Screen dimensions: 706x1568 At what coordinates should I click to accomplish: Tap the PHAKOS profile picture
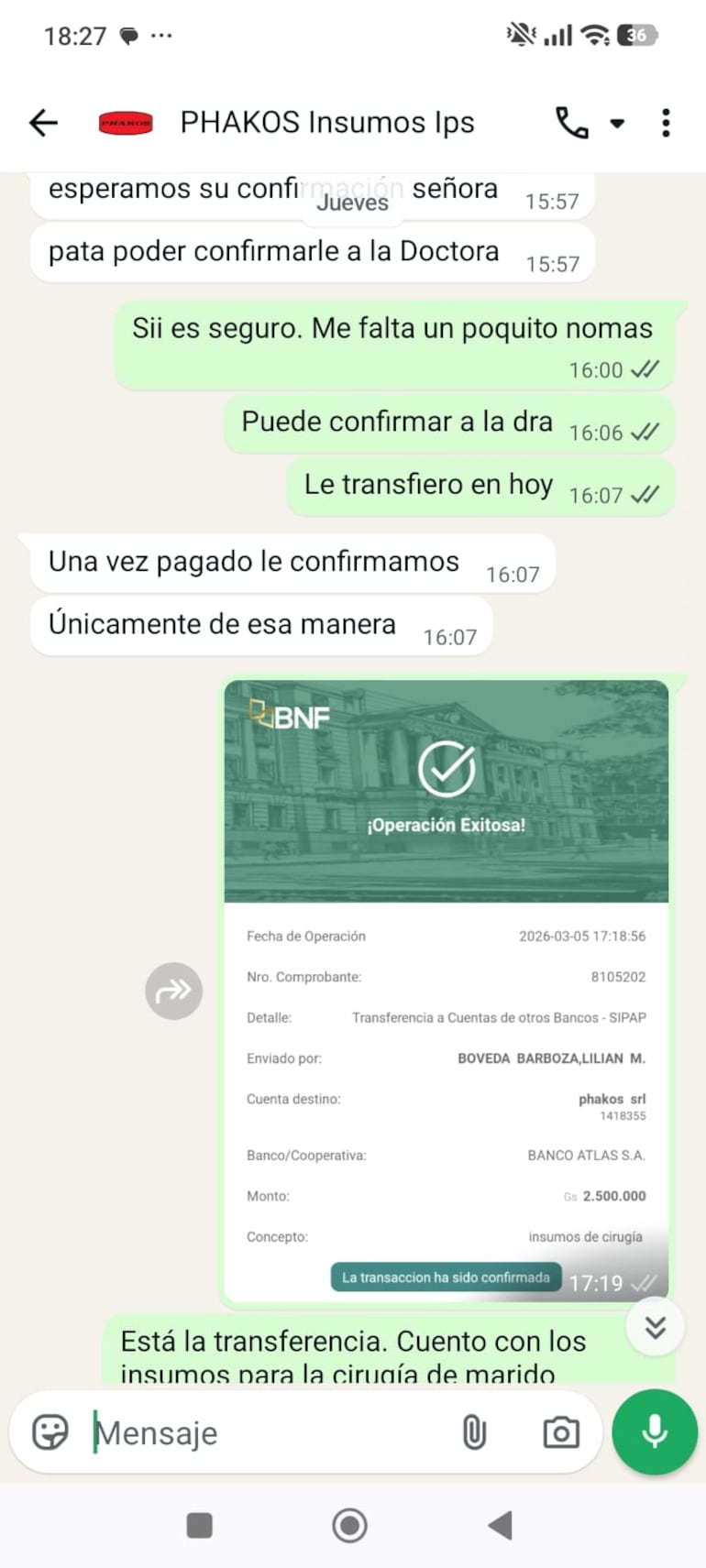[x=125, y=122]
